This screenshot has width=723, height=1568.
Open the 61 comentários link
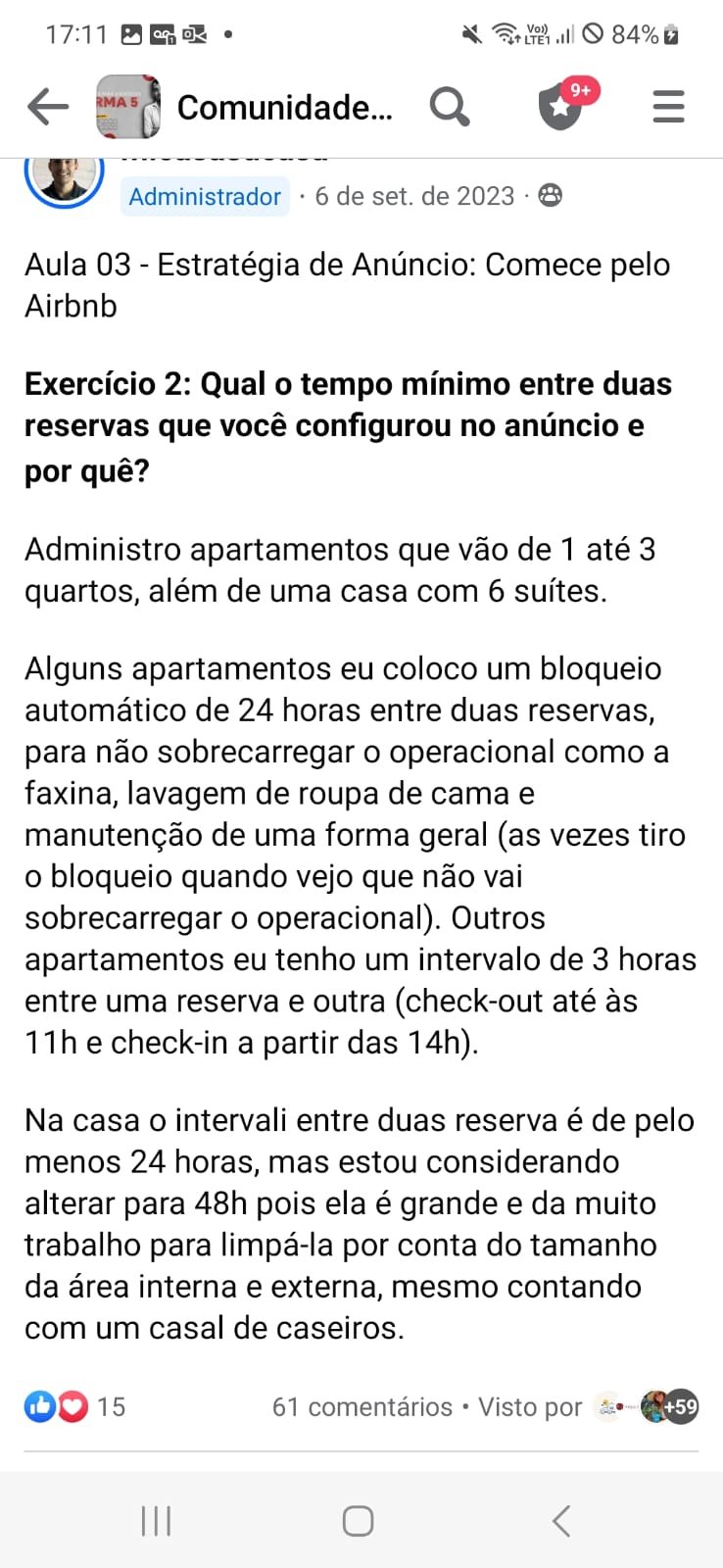tap(362, 1407)
